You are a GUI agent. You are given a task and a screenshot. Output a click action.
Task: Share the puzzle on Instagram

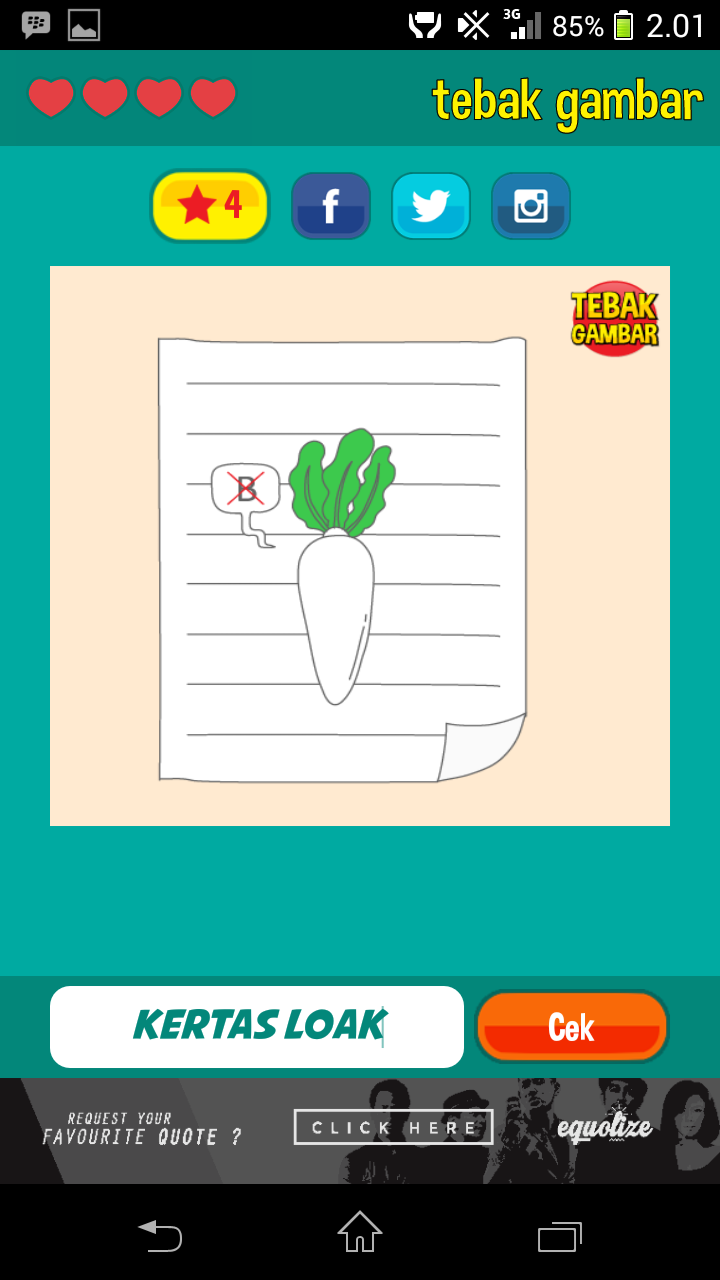pos(531,206)
